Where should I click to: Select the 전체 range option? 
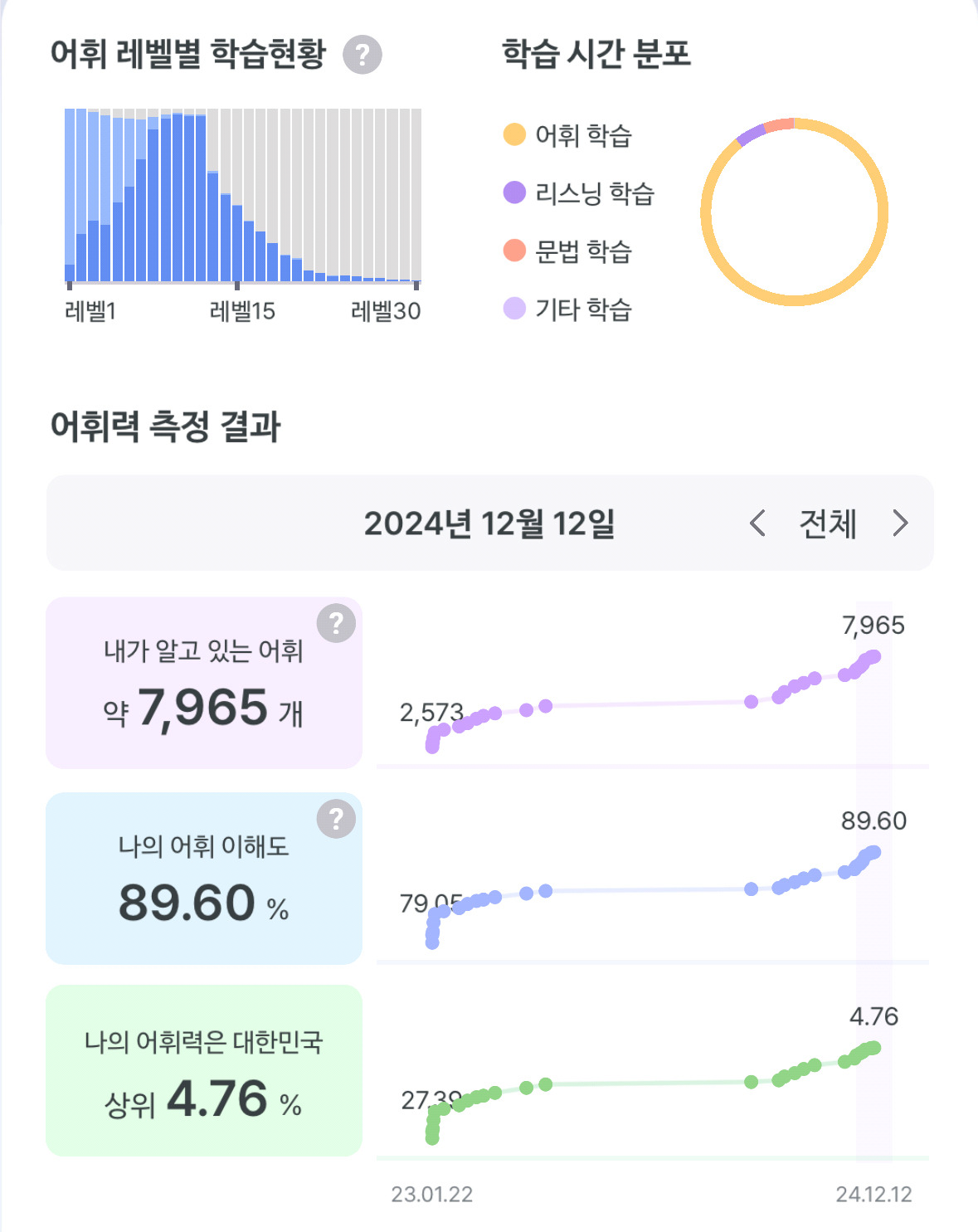coord(827,523)
